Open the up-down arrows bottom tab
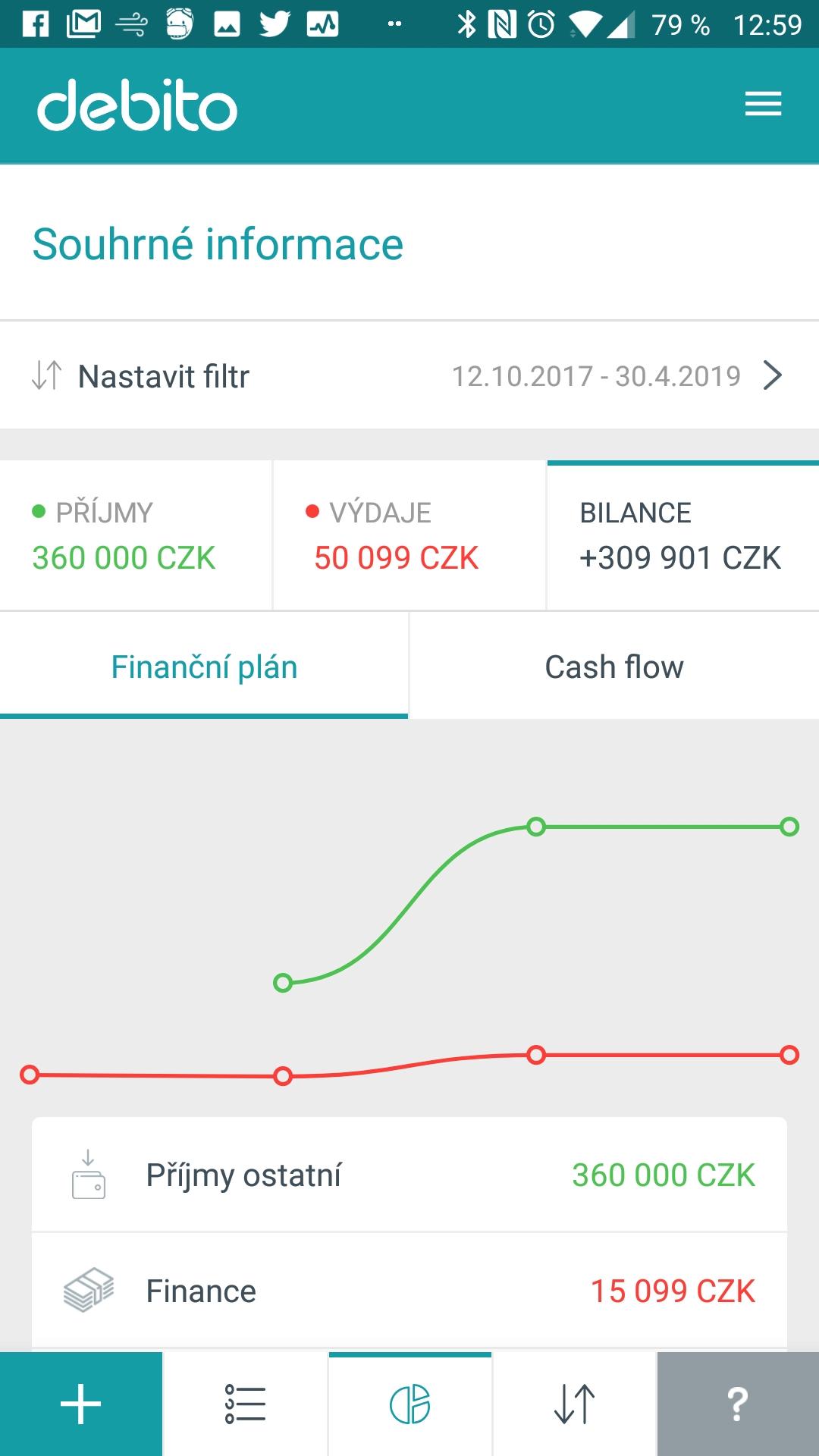This screenshot has width=819, height=1456. click(574, 1404)
